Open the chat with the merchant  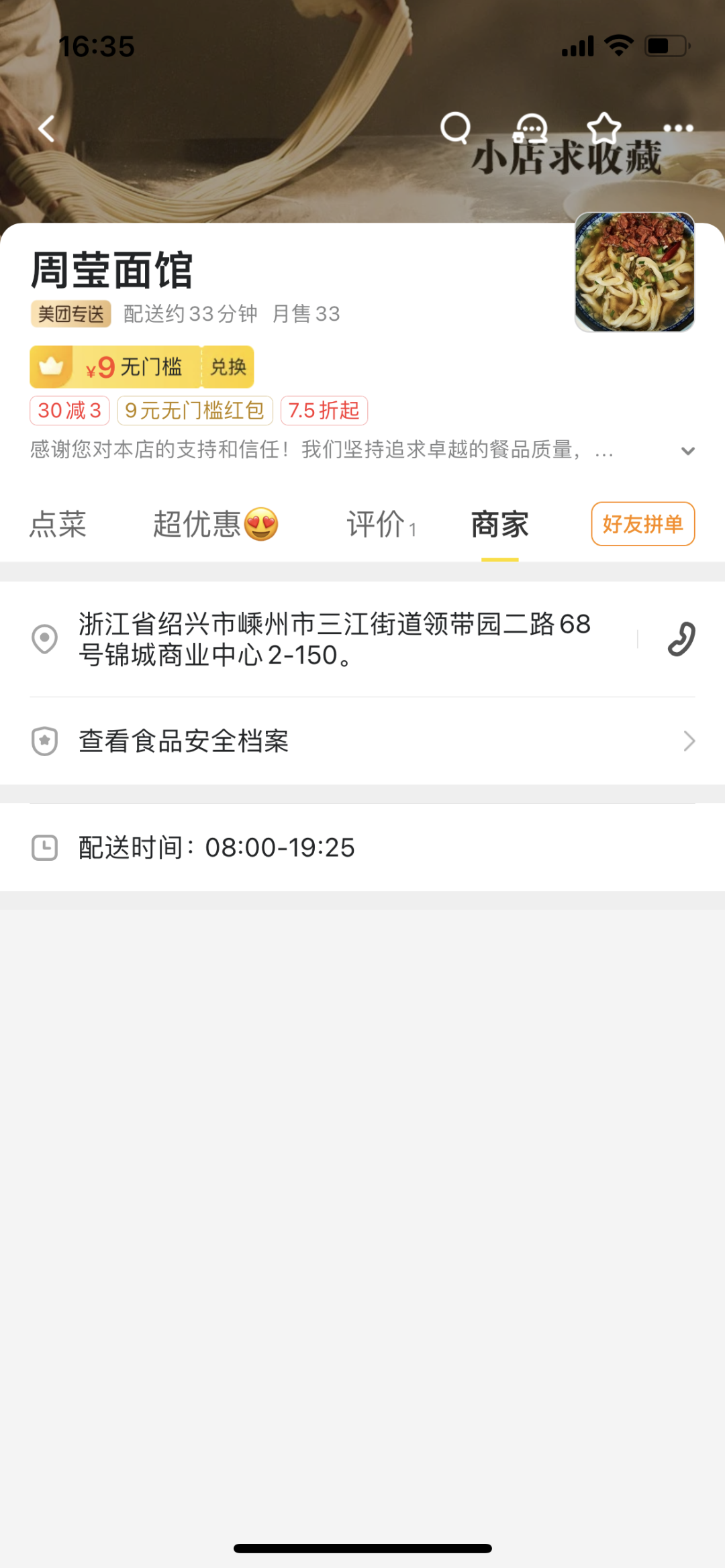[x=530, y=127]
